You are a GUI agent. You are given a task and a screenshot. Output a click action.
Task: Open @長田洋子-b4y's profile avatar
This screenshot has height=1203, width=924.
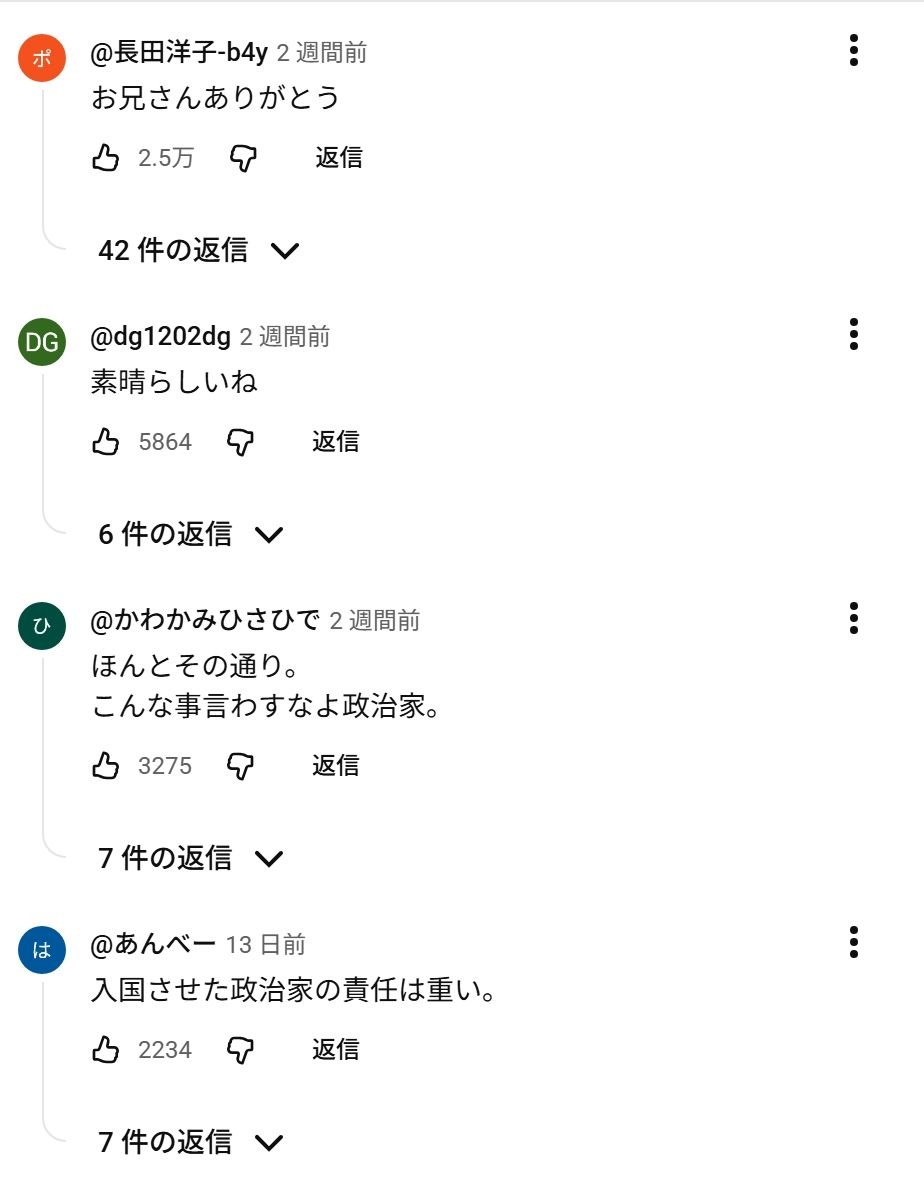tap(42, 58)
